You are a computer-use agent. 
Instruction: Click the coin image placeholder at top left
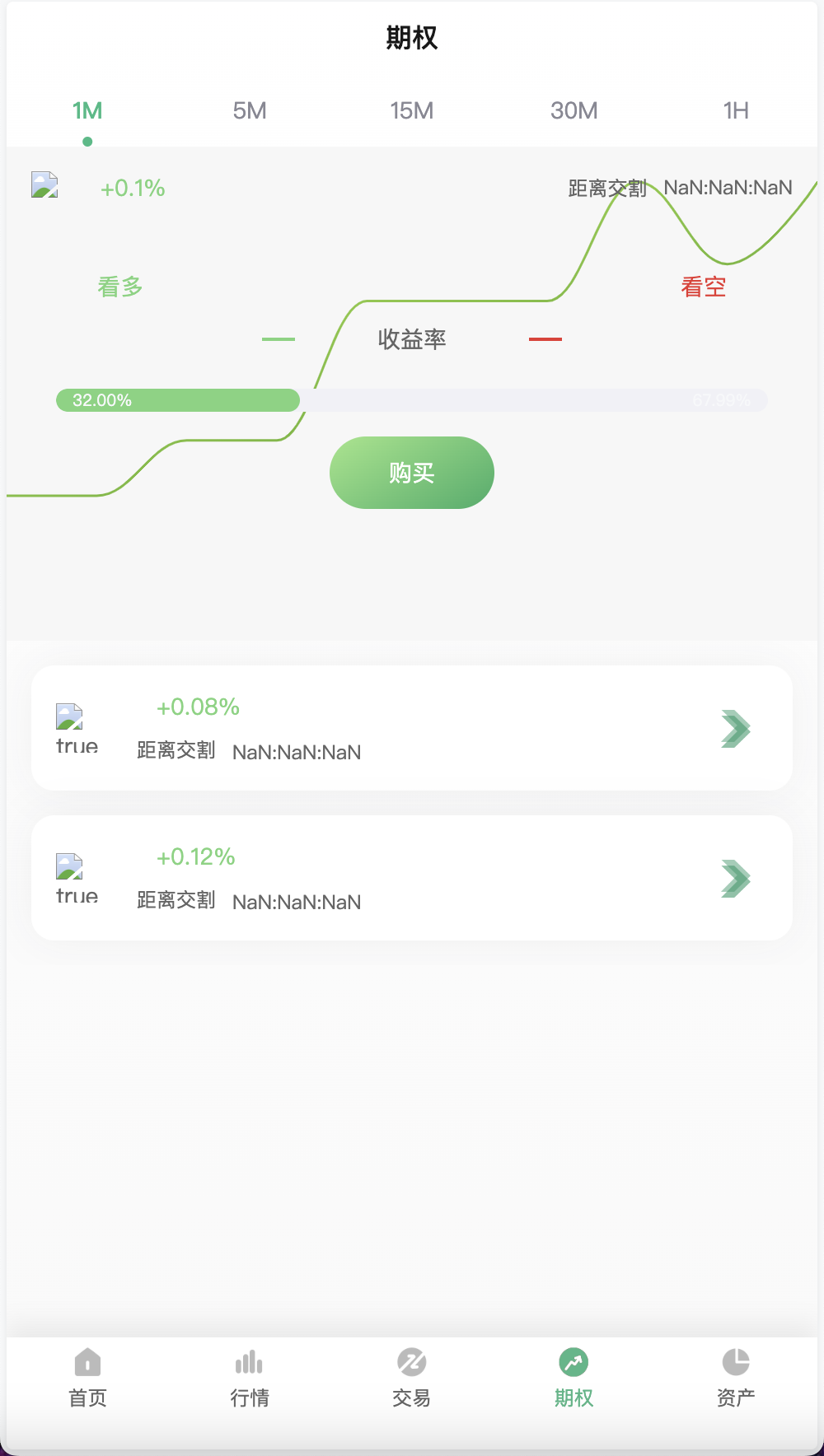coord(44,186)
